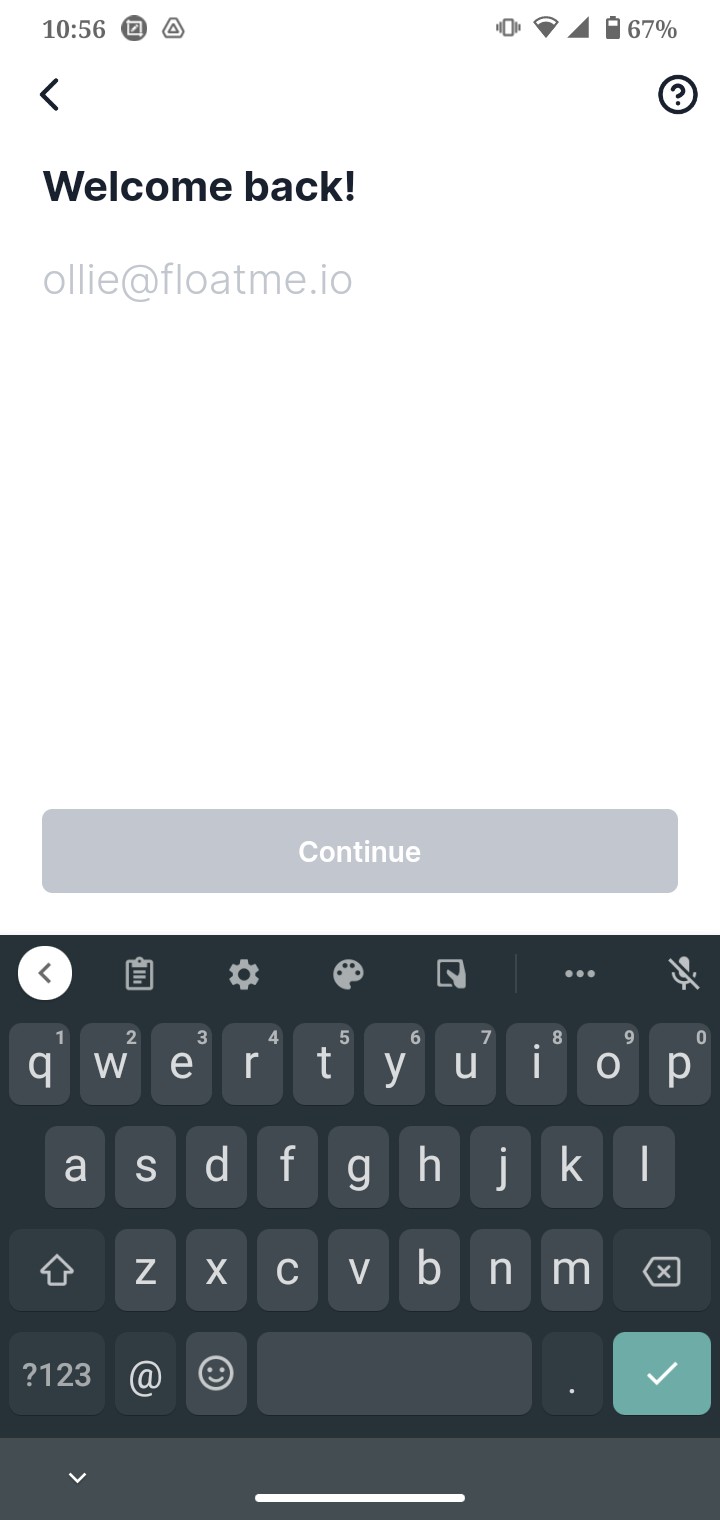Collapse the keyboard toolbar arrow

click(x=45, y=972)
